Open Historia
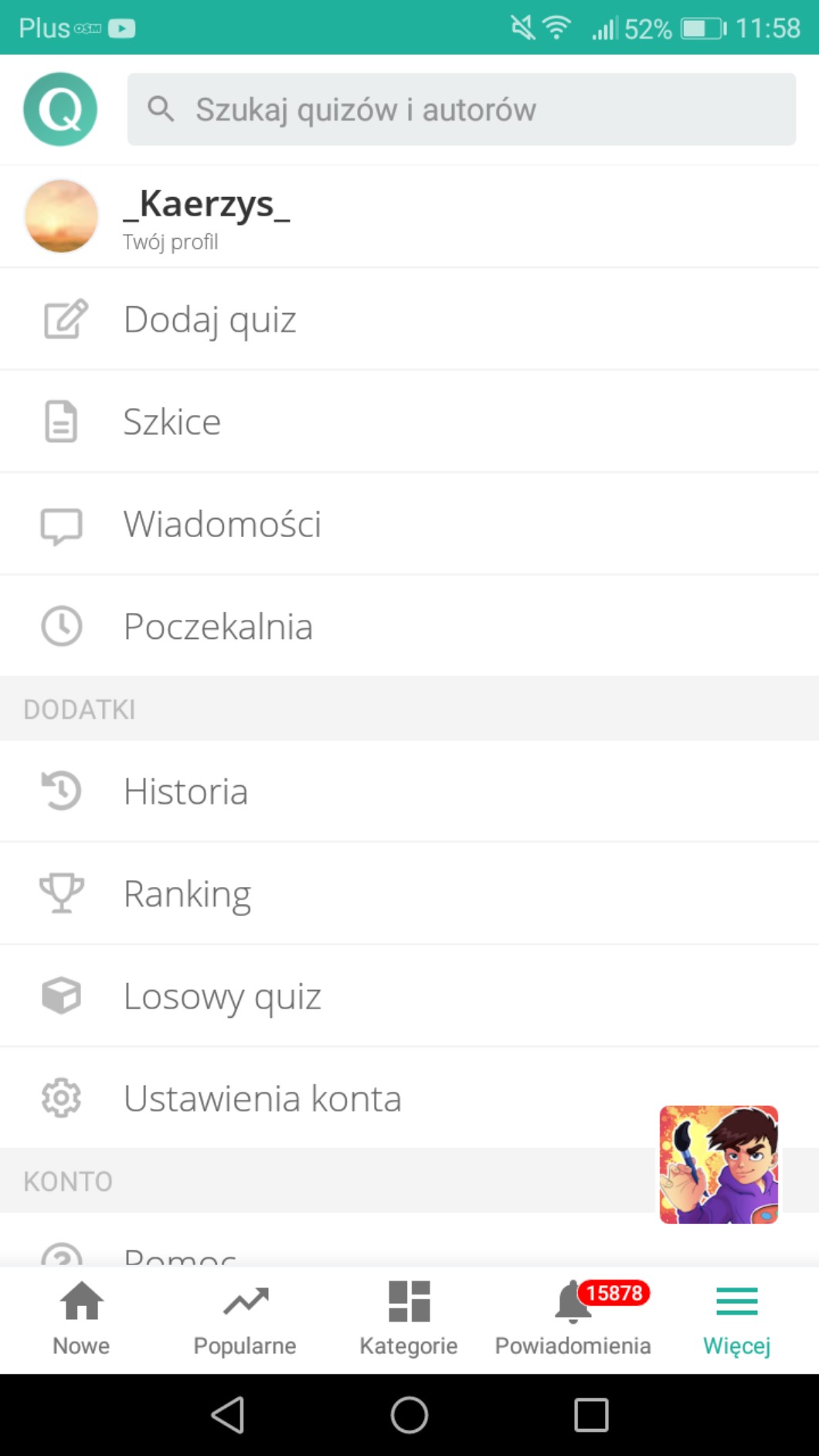Screen dimensions: 819x1456 (185, 791)
